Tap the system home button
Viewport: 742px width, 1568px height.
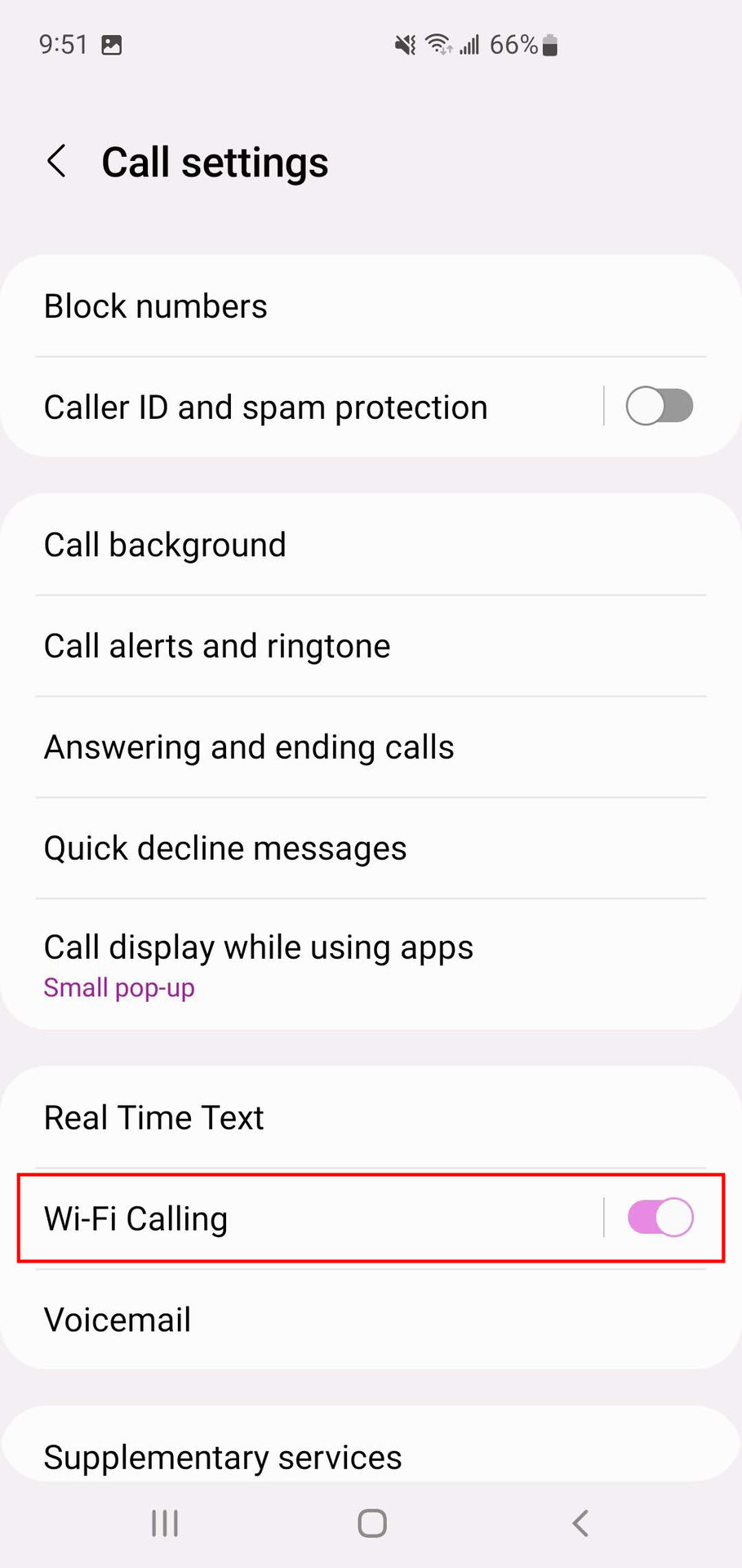coord(371,1523)
